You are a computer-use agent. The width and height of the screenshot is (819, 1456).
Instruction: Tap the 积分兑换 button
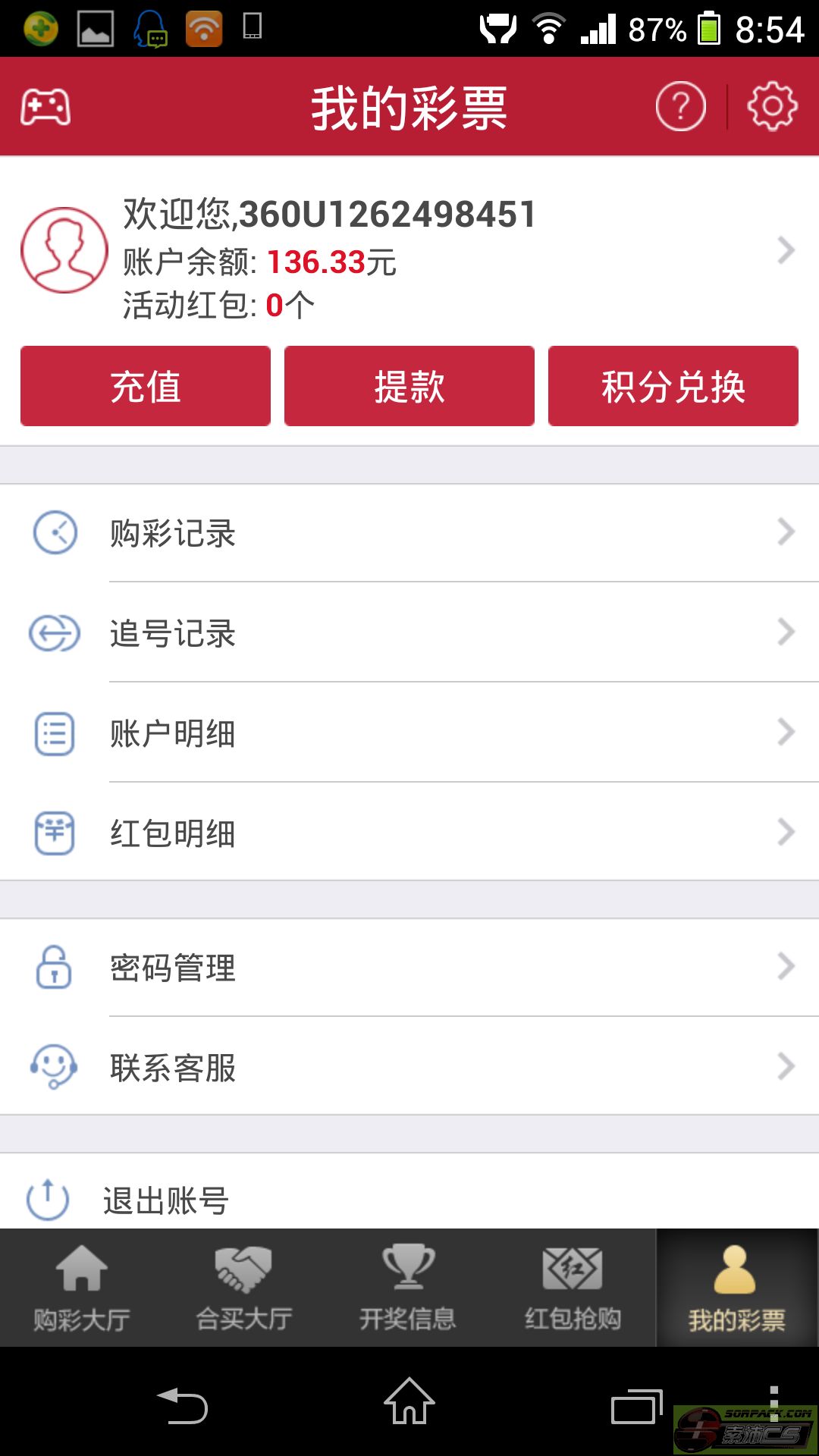tap(673, 386)
